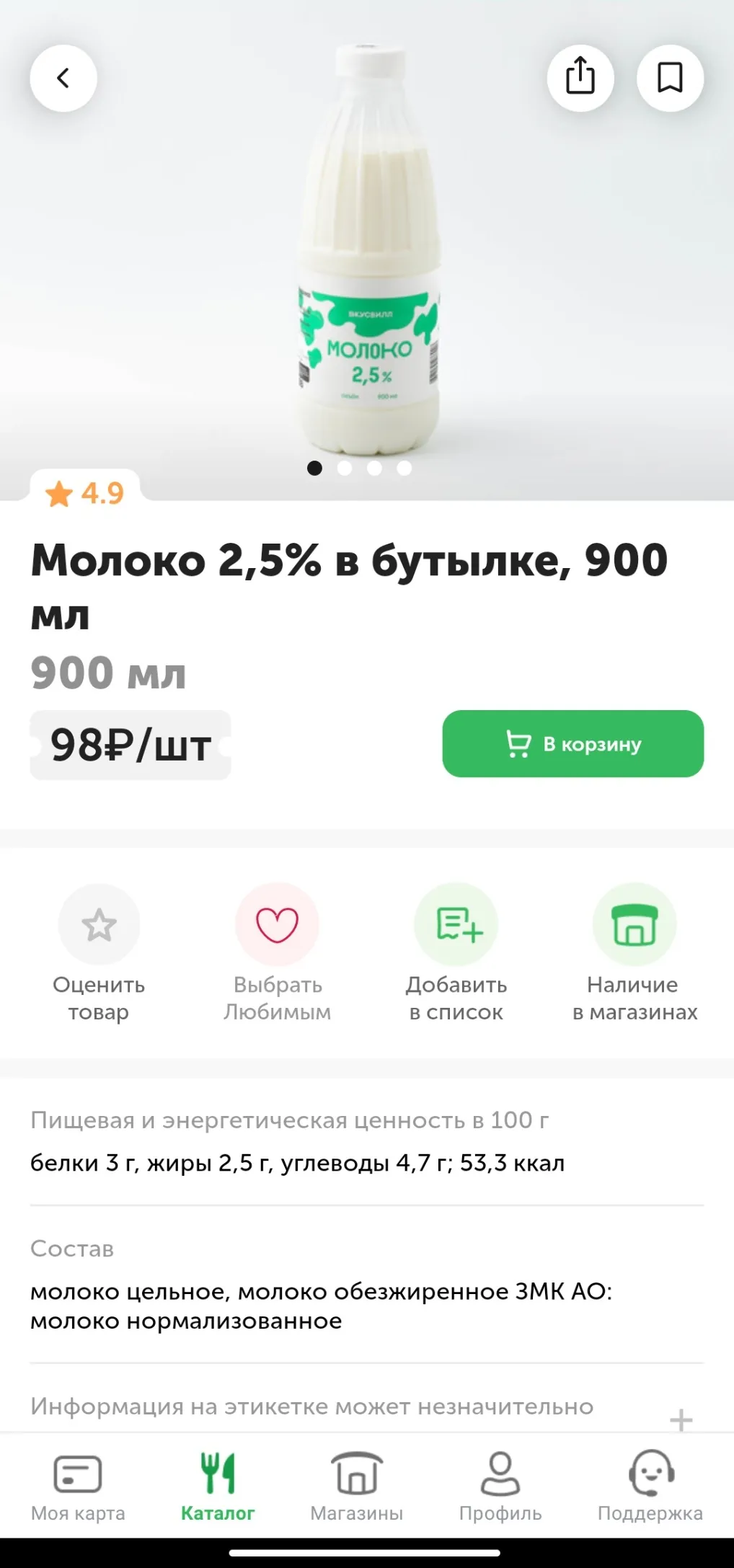Add the milk with В корзину
This screenshot has height=1568, width=734.
click(x=572, y=744)
